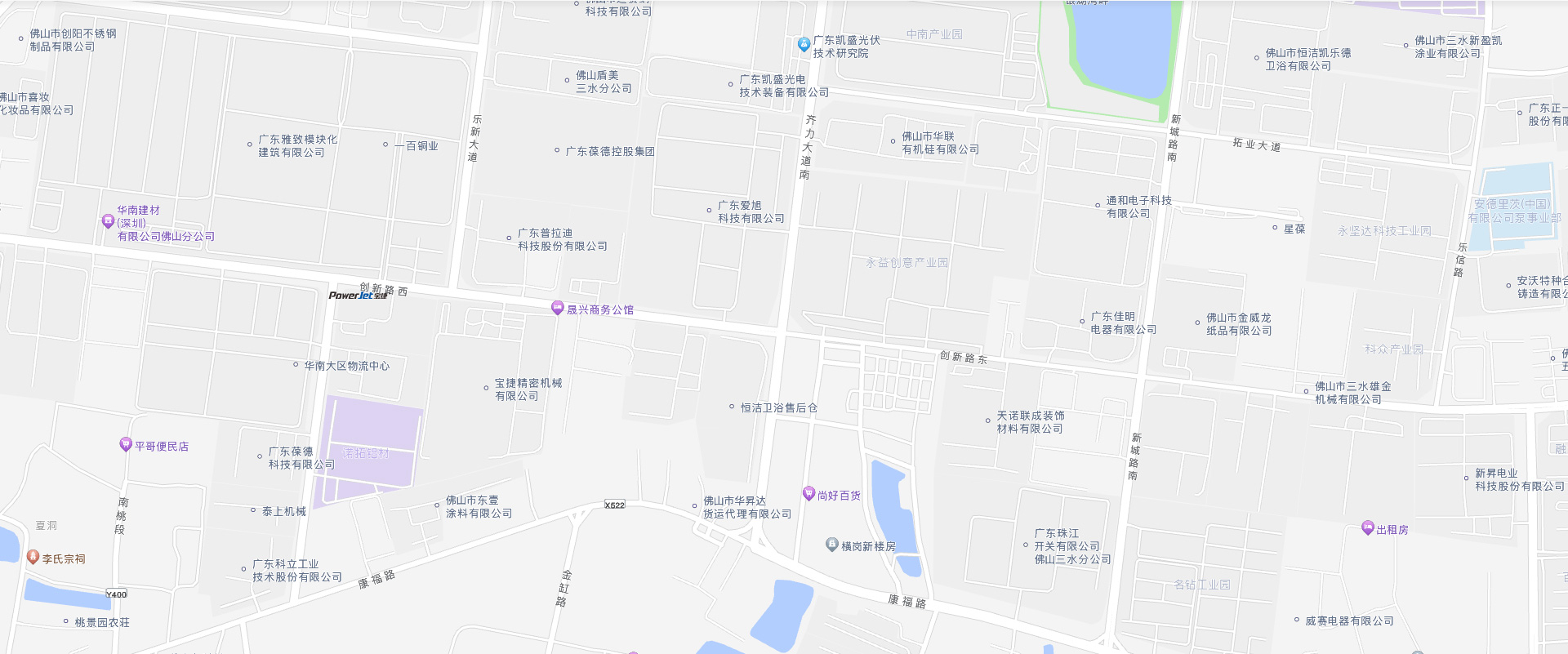The height and width of the screenshot is (654, 1568).
Task: Select the 华南大区物流中心 point
Action: pos(296,365)
